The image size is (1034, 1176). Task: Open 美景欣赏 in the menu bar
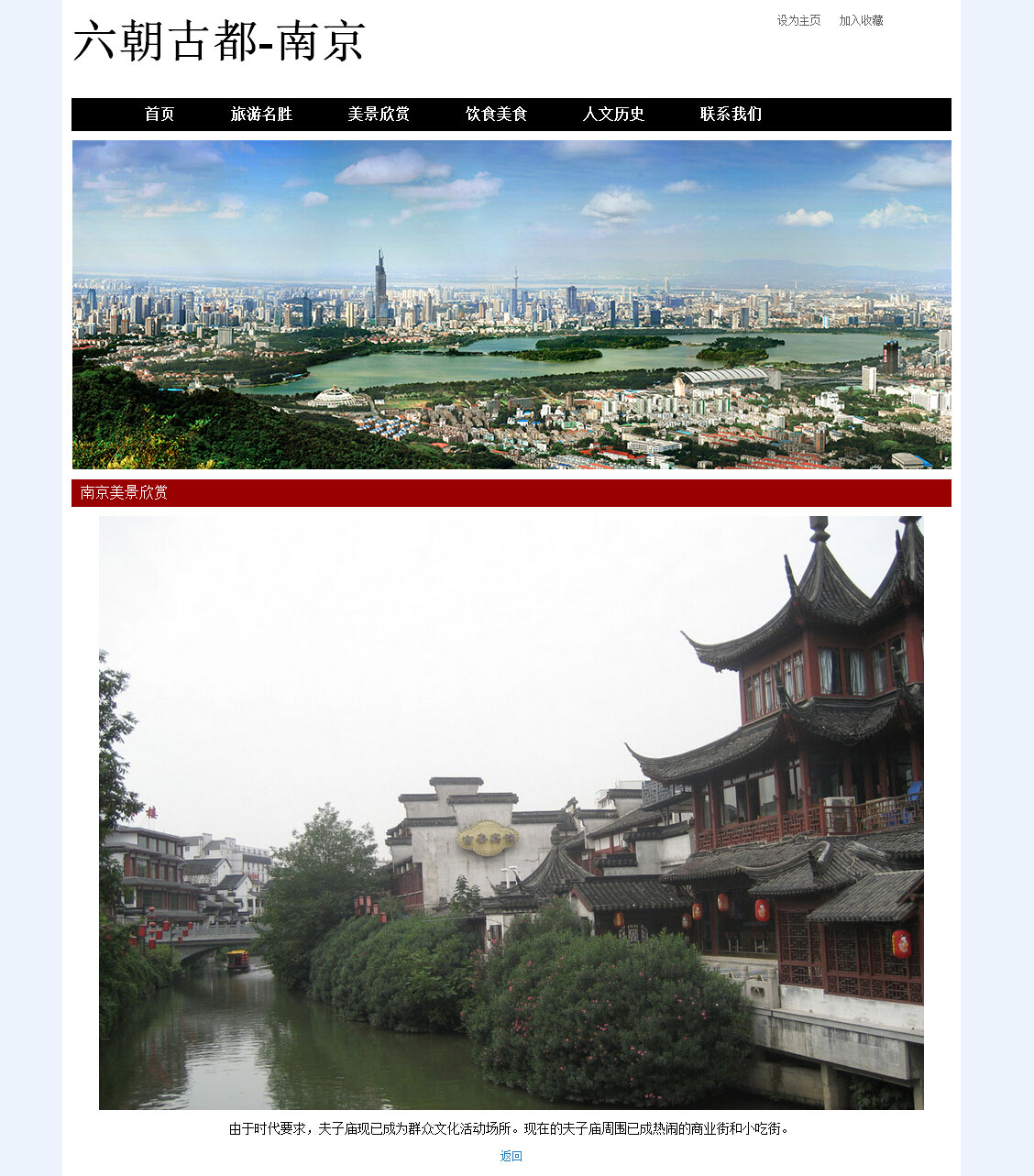tap(379, 115)
